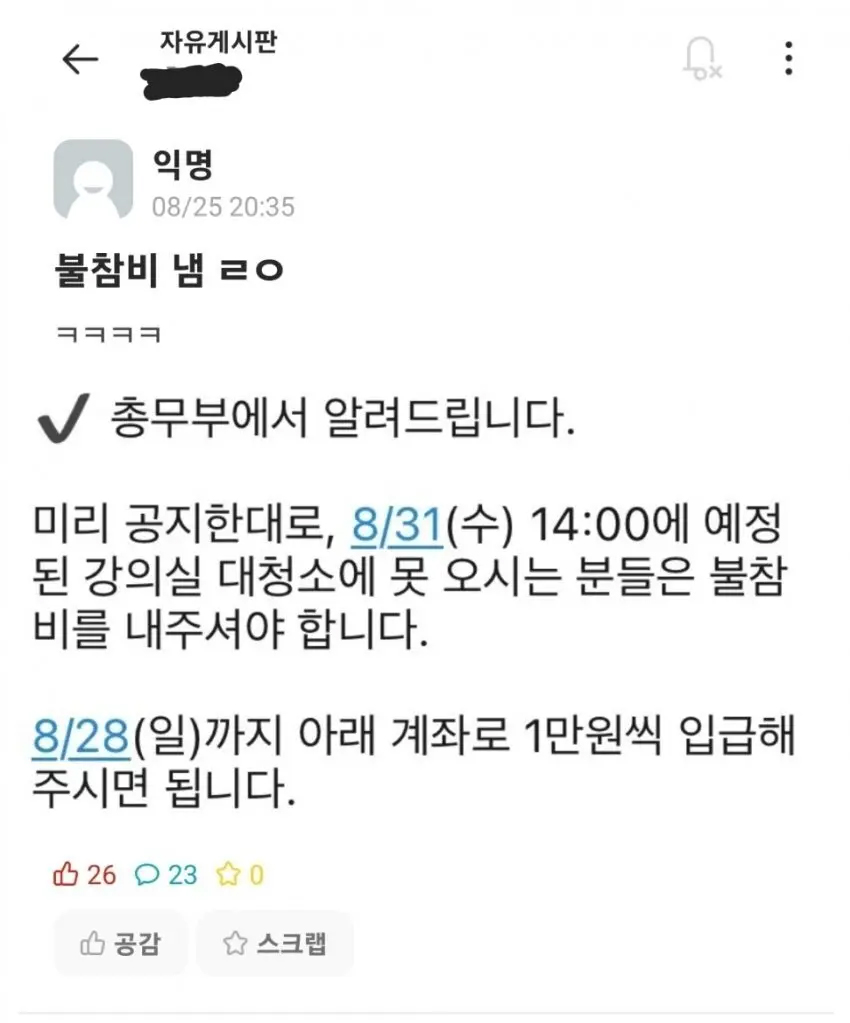Open the 8/28 date link
Screen dimensions: 850x1023
coord(81,740)
